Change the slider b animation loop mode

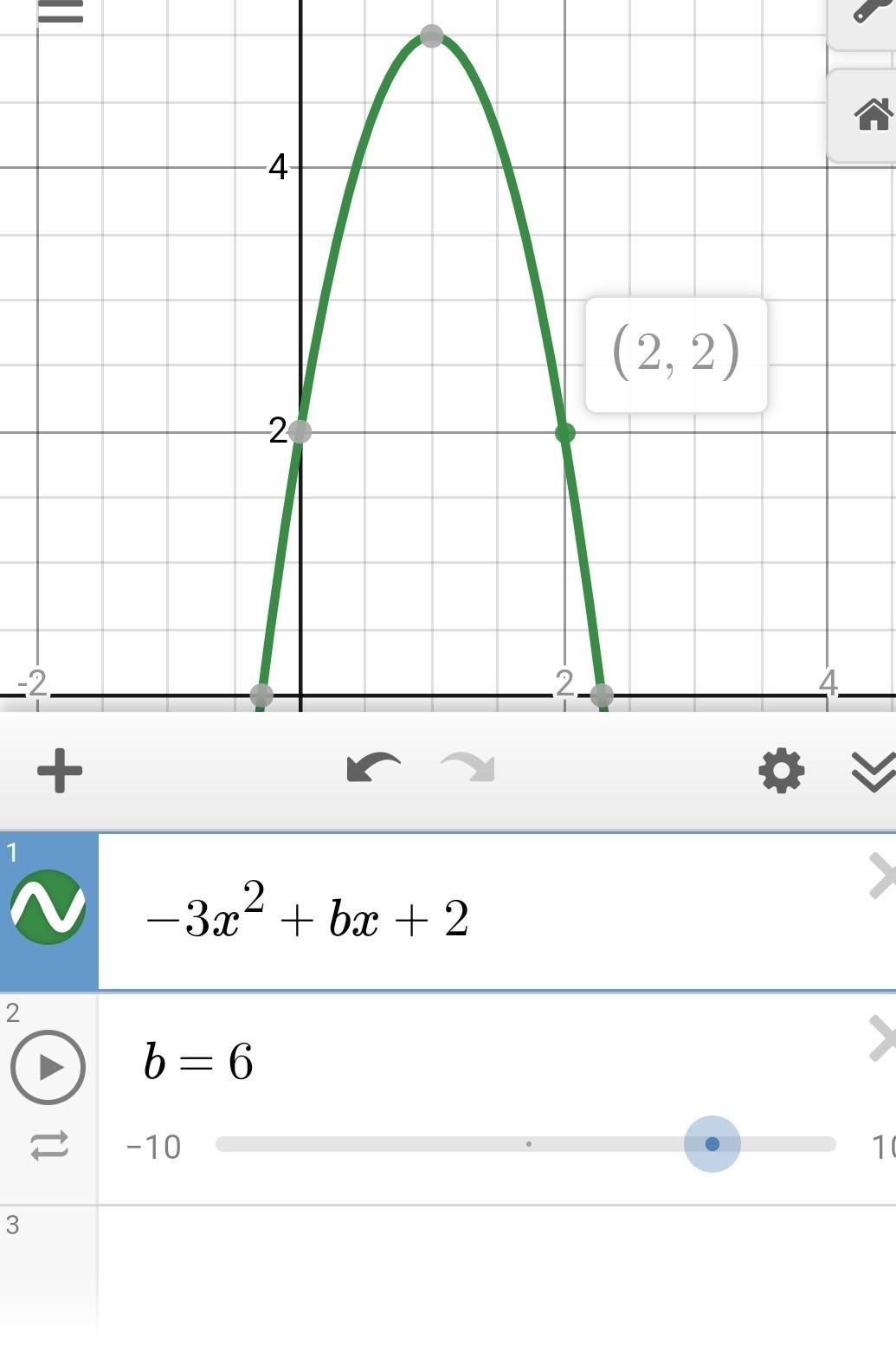coord(49,1147)
